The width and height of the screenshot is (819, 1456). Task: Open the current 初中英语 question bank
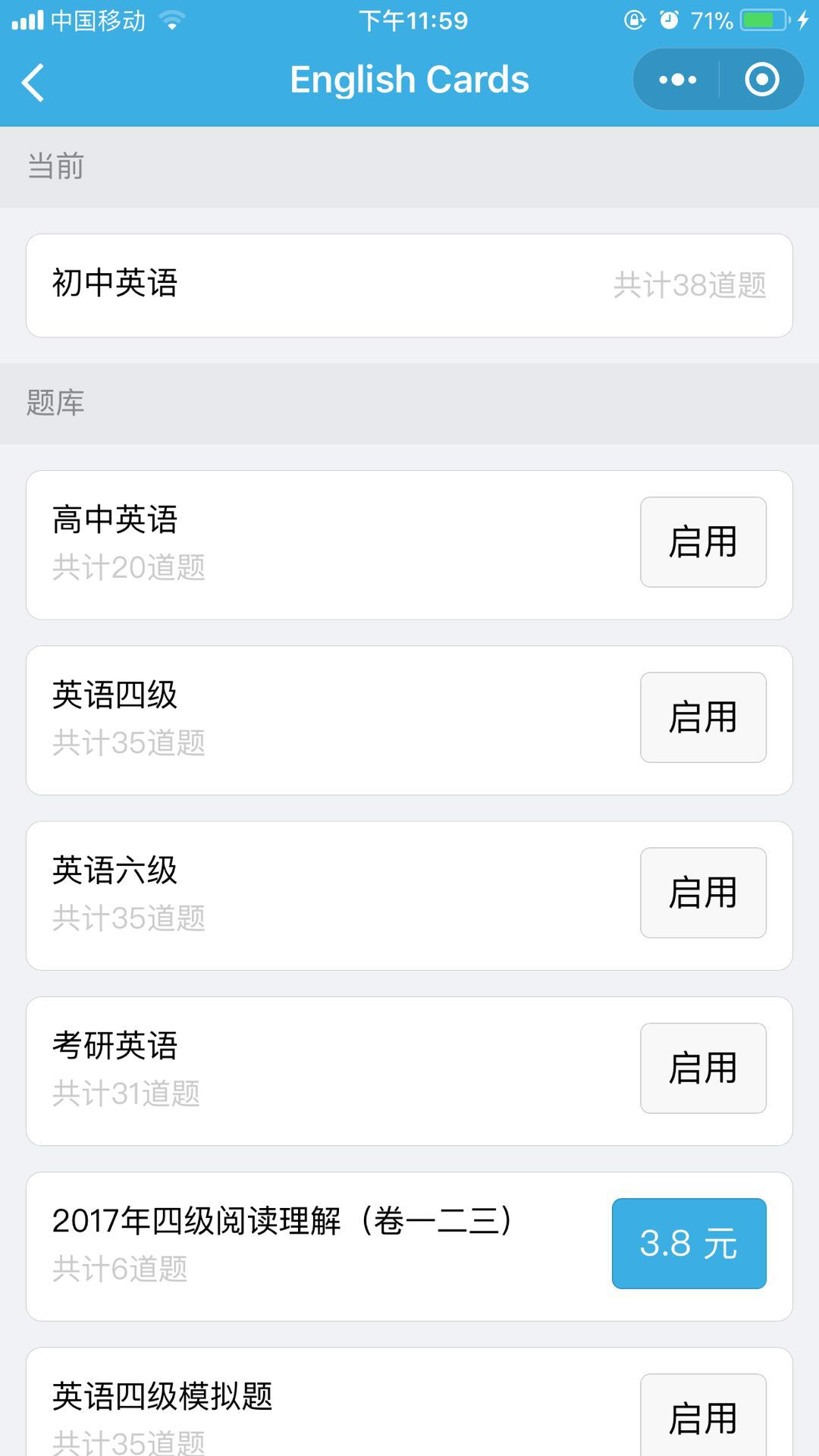click(409, 285)
